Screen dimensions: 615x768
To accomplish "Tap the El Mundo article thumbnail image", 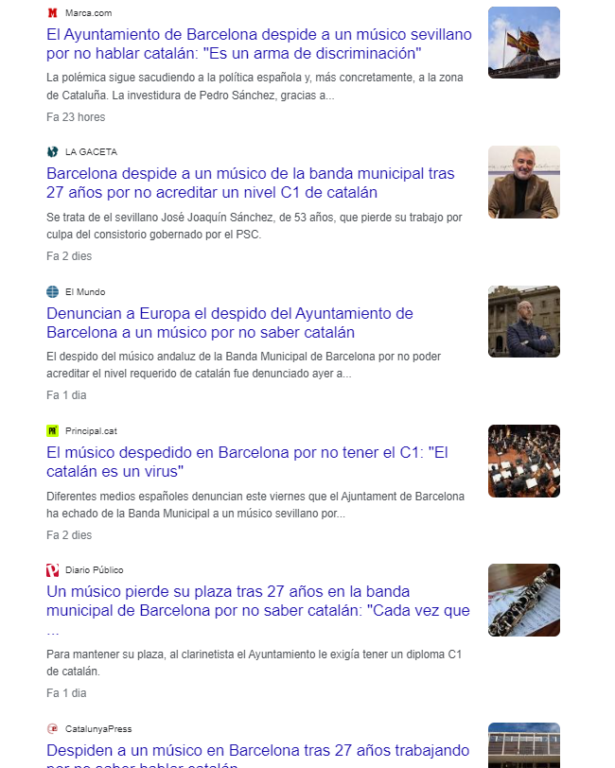I will click(523, 322).
